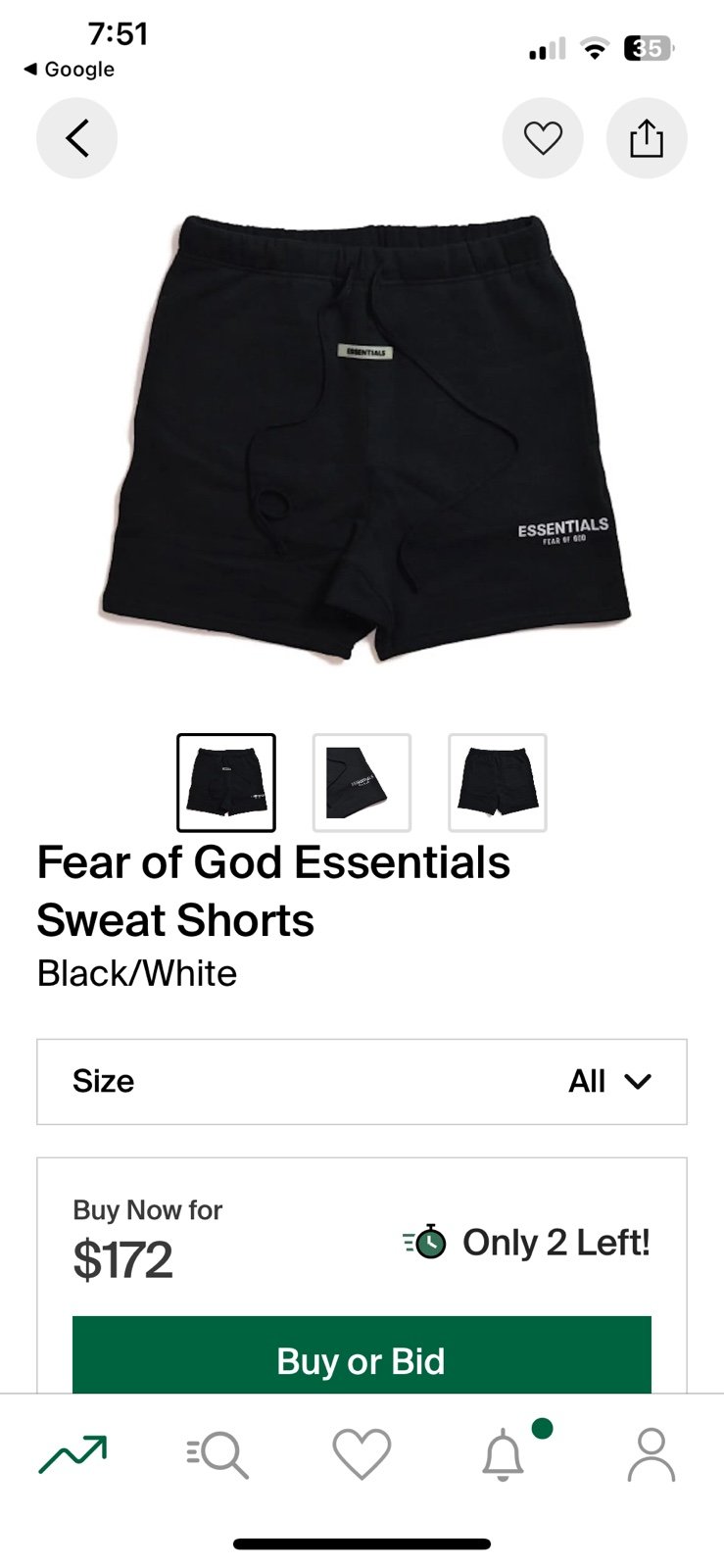This screenshot has height=1568, width=724.
Task: Share this product listing
Action: [x=647, y=138]
